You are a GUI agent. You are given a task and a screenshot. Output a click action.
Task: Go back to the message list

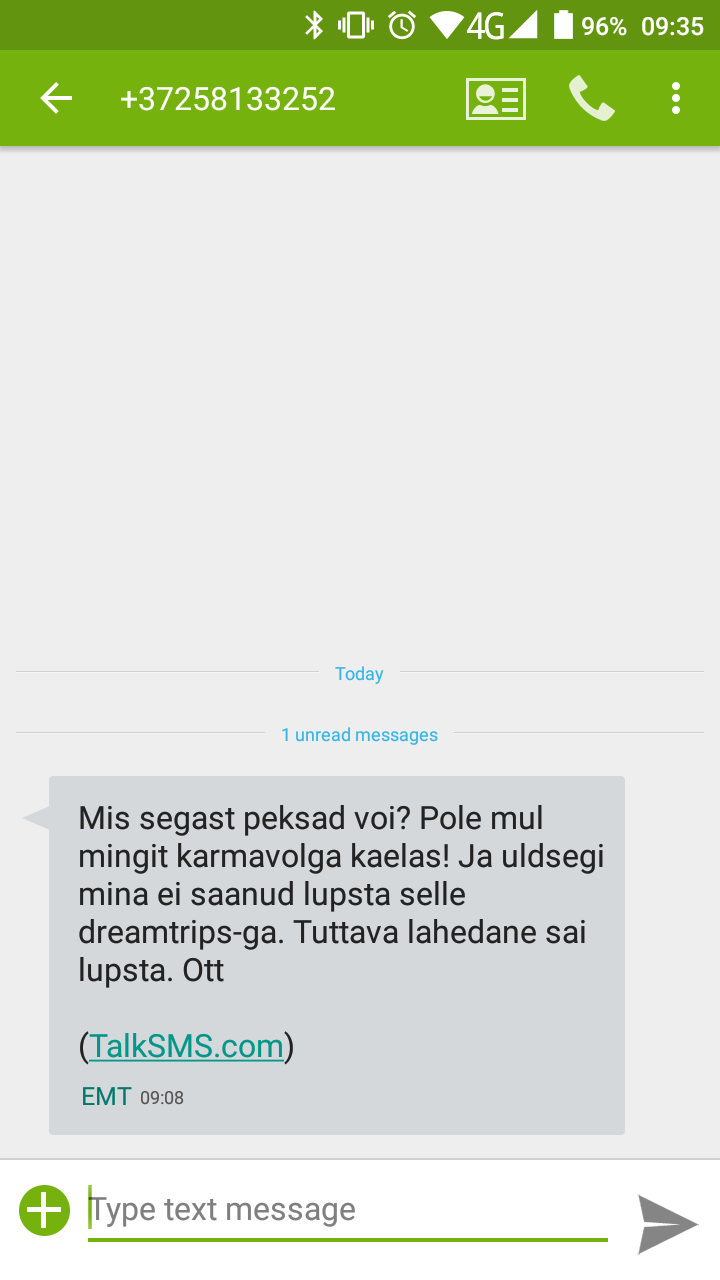56,98
